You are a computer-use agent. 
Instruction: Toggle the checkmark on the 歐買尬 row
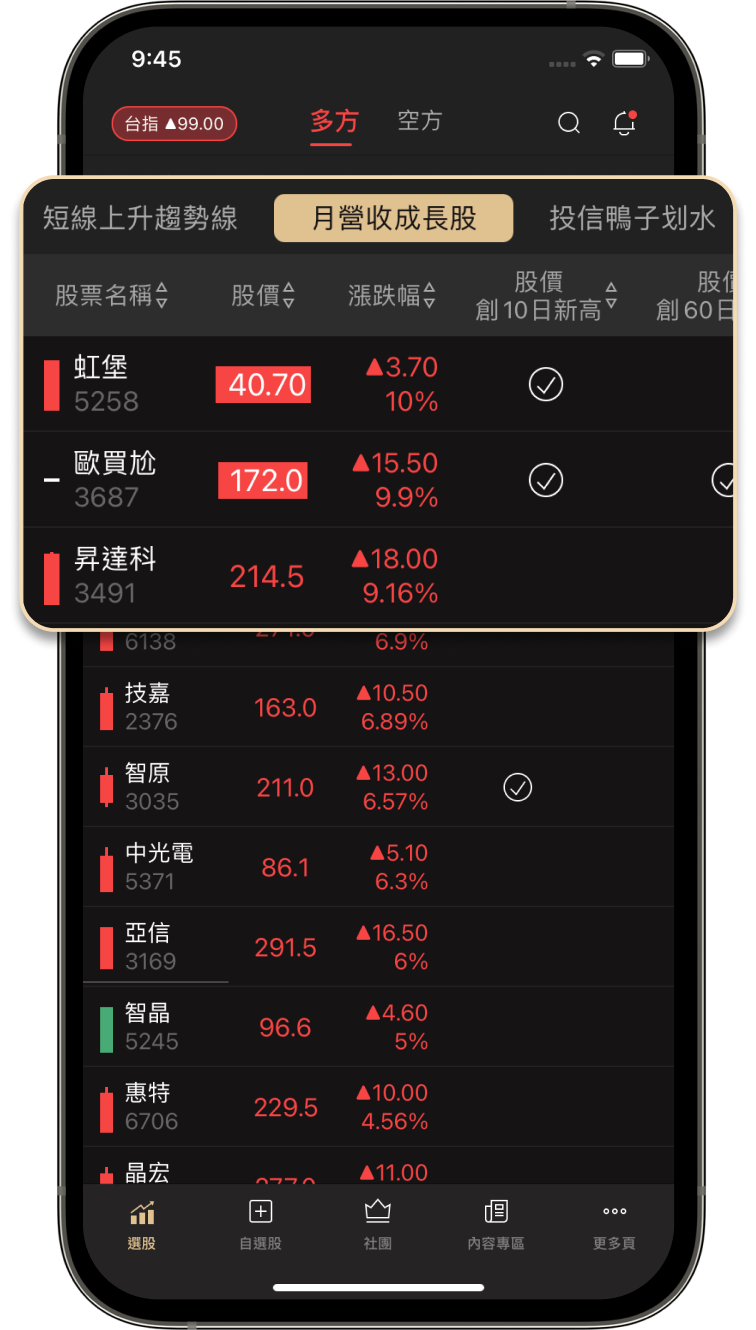tap(545, 480)
